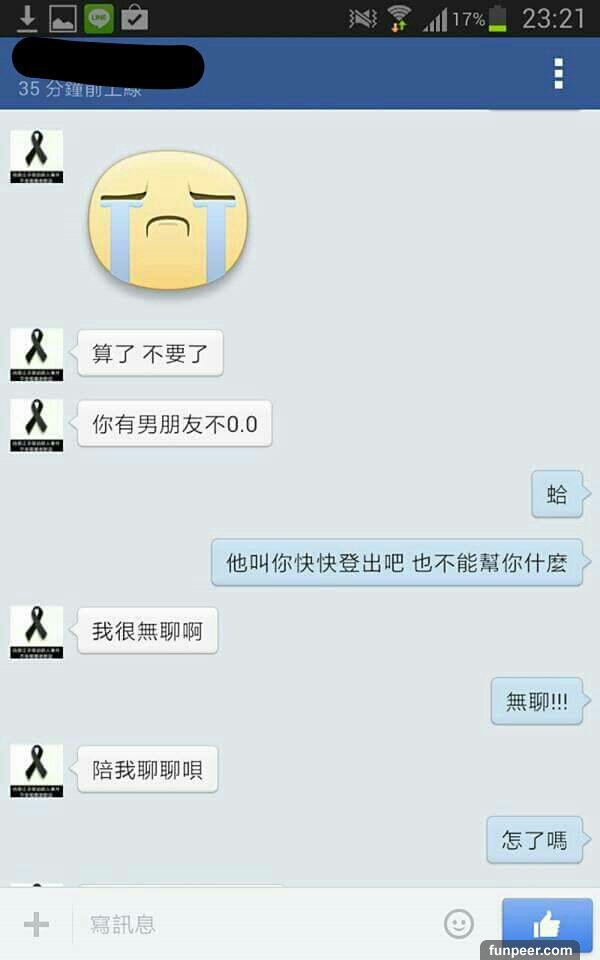Open the overflow menu in the header
The width and height of the screenshot is (600, 960).
(x=558, y=73)
